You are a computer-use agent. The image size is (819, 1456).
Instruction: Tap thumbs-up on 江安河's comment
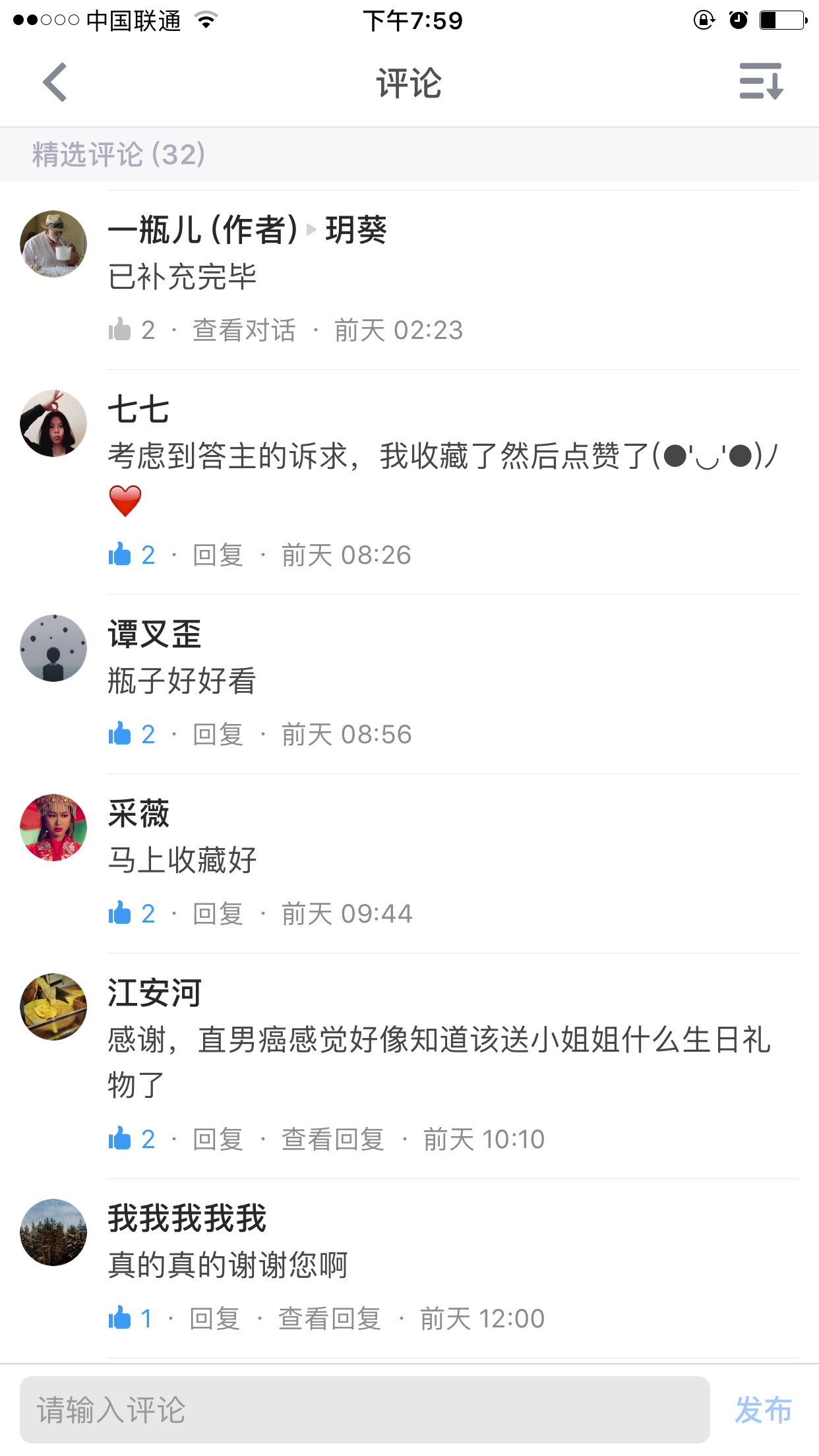click(x=119, y=1137)
